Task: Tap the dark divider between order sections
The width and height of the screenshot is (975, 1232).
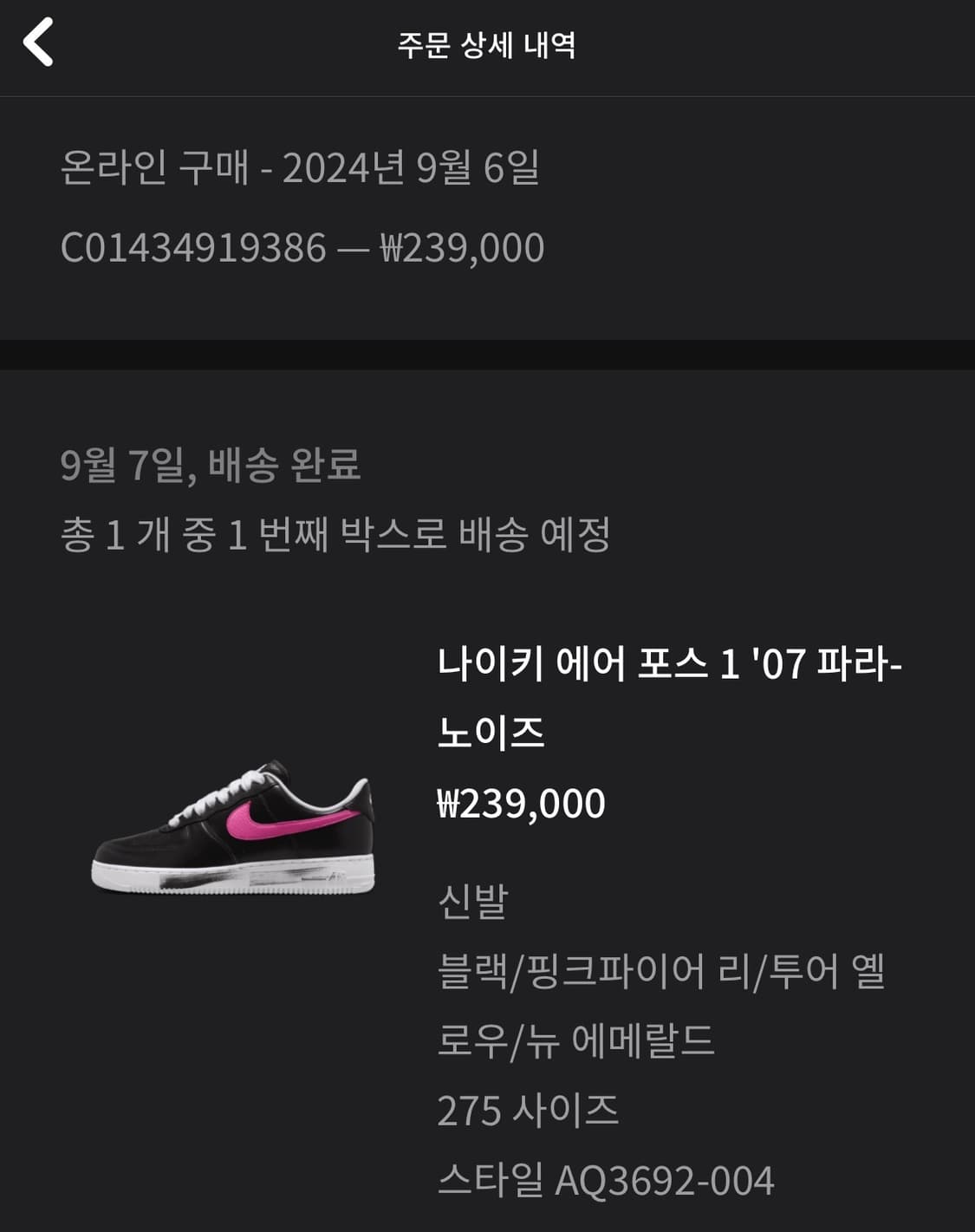Action: [487, 354]
